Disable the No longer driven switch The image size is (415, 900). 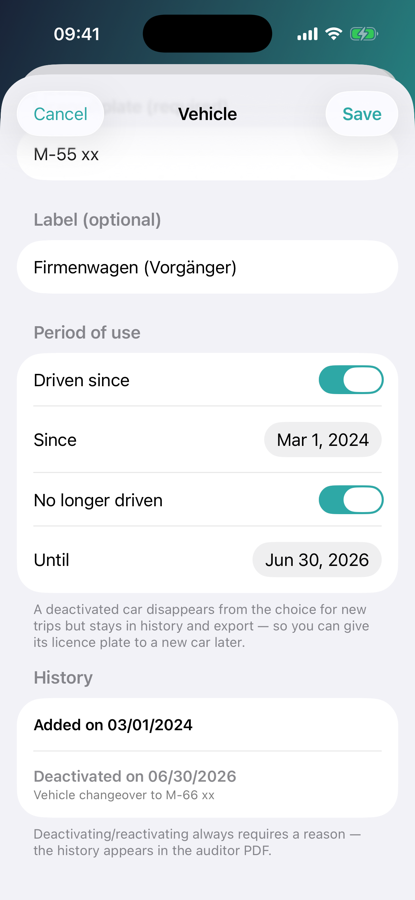[x=351, y=500]
